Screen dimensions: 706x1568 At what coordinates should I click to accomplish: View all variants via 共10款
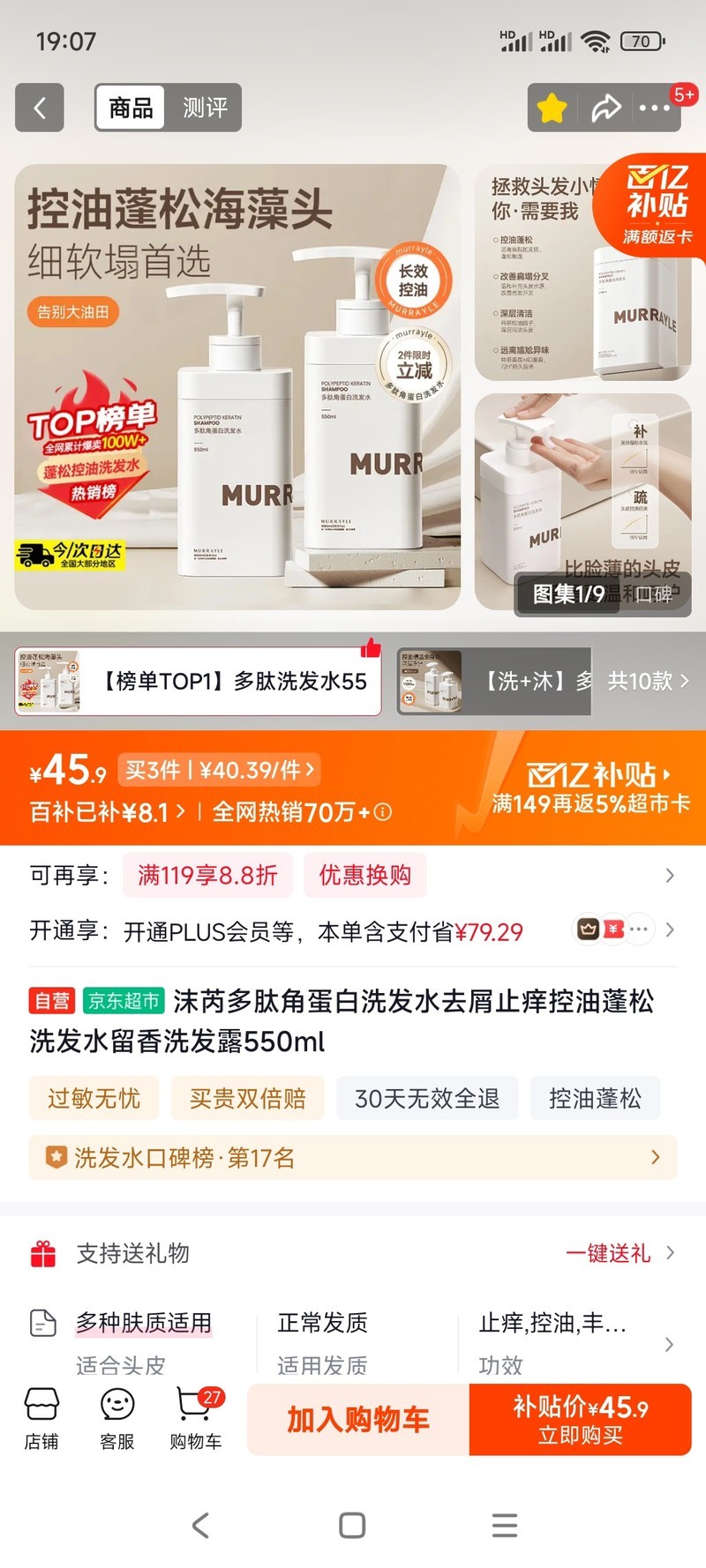(648, 681)
